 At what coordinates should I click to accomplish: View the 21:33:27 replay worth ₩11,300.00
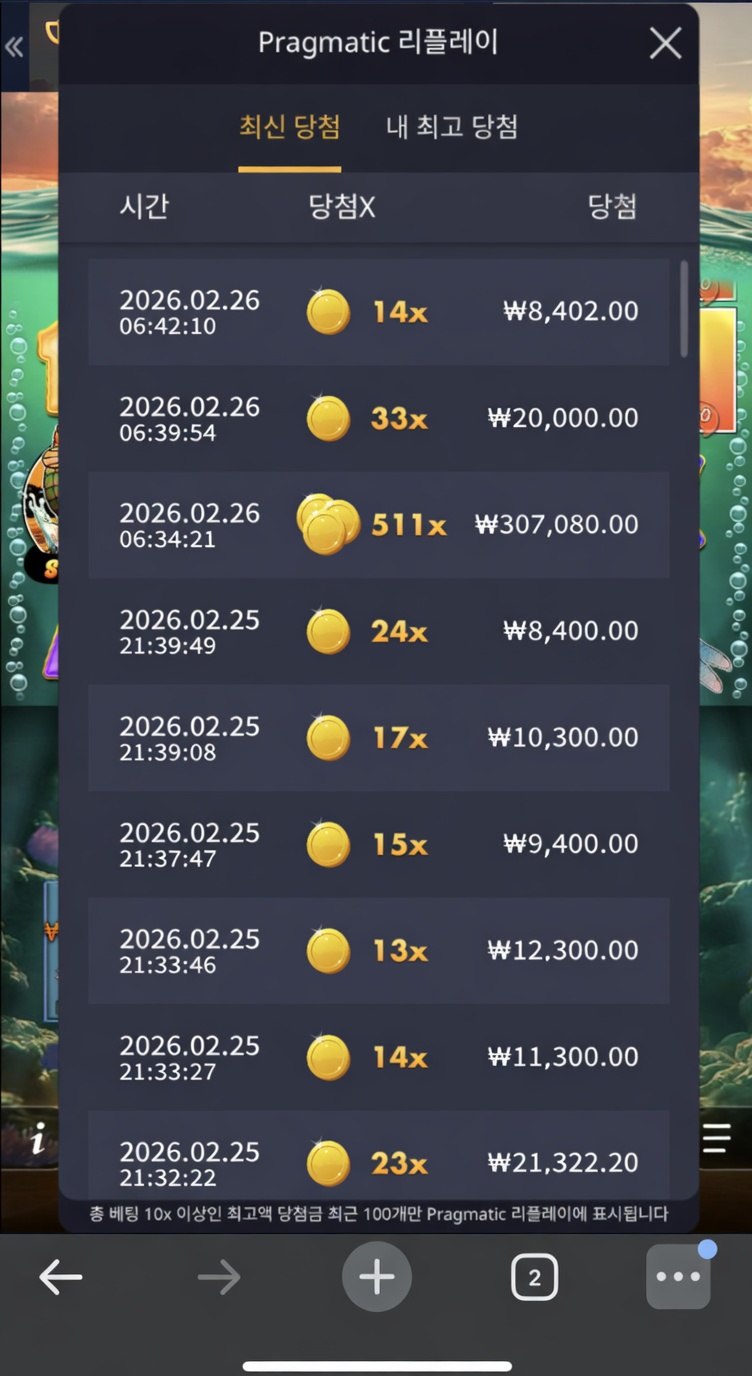[x=378, y=1058]
